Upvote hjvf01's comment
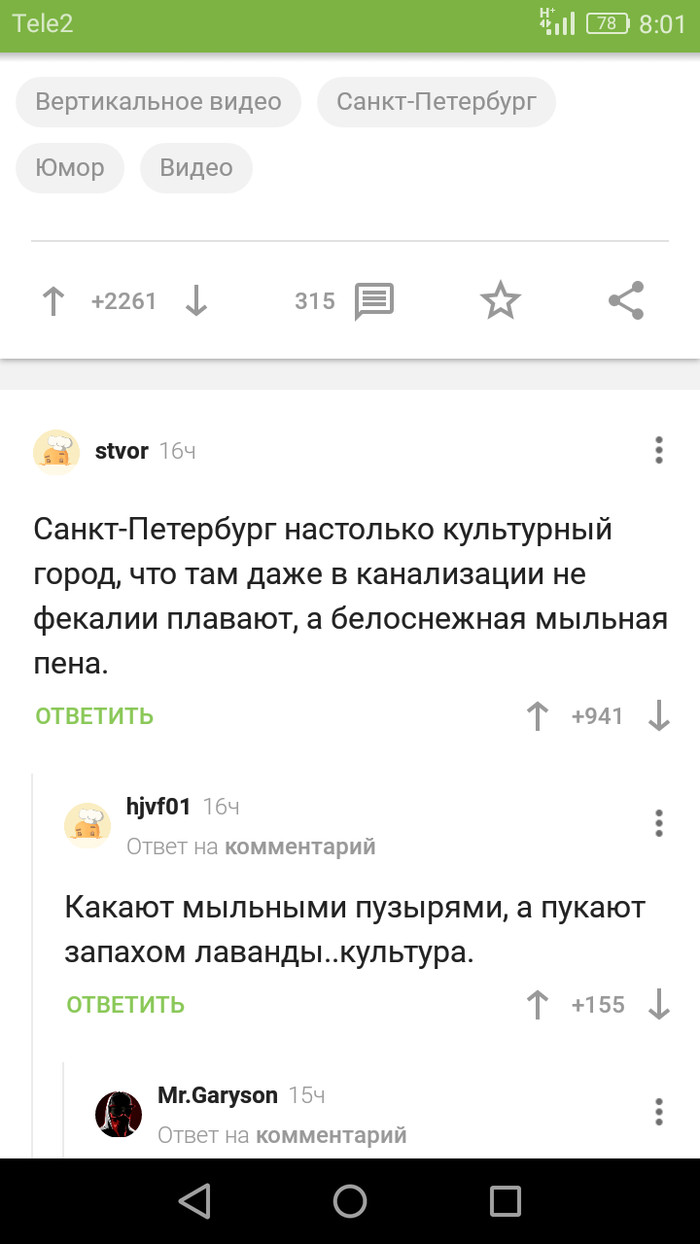The width and height of the screenshot is (700, 1244). click(x=538, y=1004)
